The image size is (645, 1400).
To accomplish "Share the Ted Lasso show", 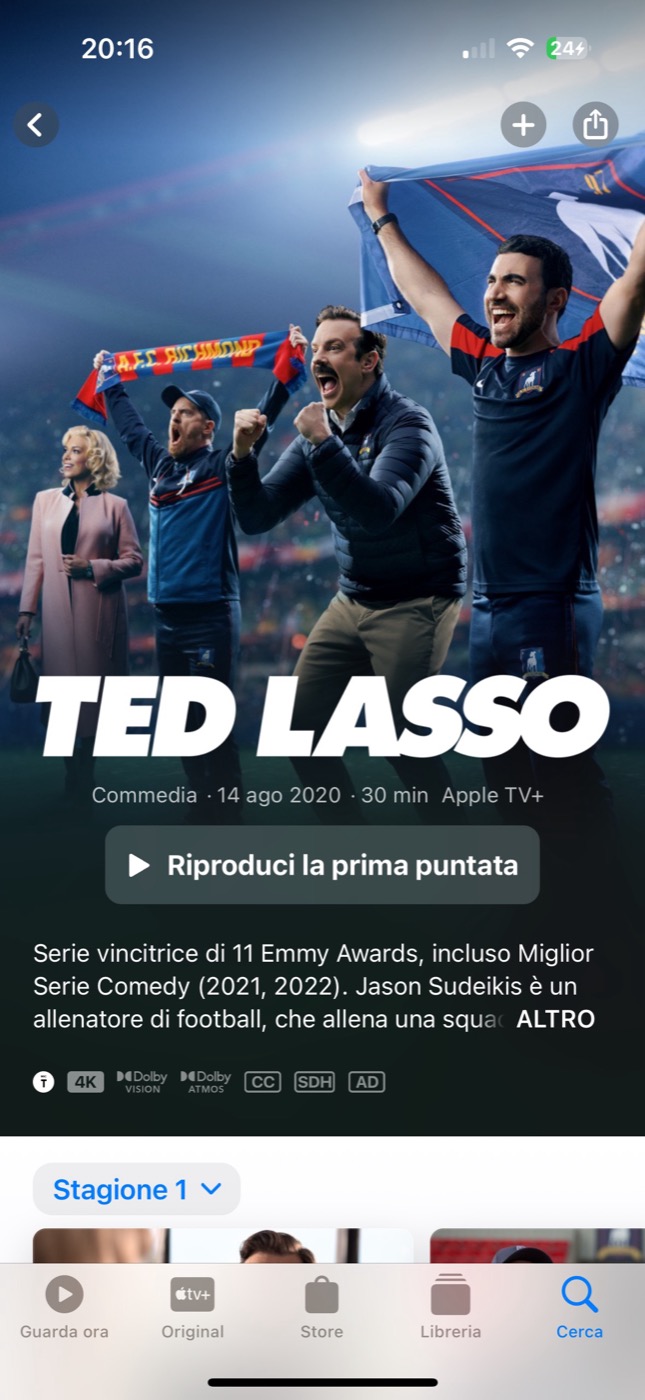I will point(595,125).
